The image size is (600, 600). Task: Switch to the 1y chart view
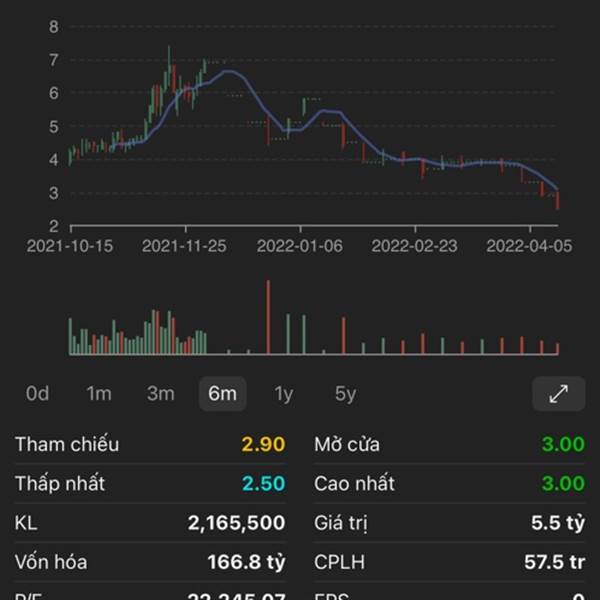pyautogui.click(x=284, y=394)
